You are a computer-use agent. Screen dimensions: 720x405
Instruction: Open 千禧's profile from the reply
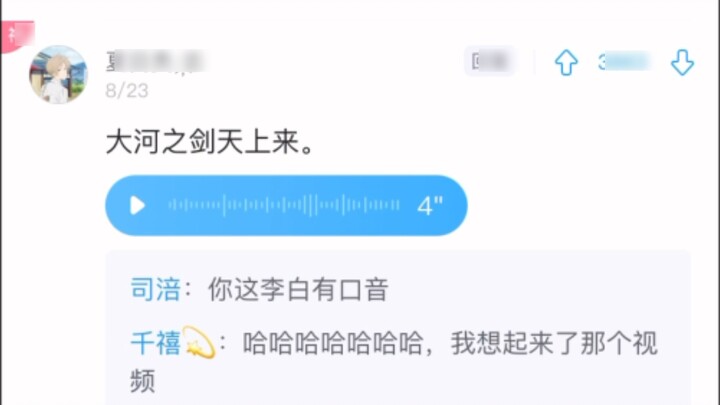pyautogui.click(x=155, y=344)
